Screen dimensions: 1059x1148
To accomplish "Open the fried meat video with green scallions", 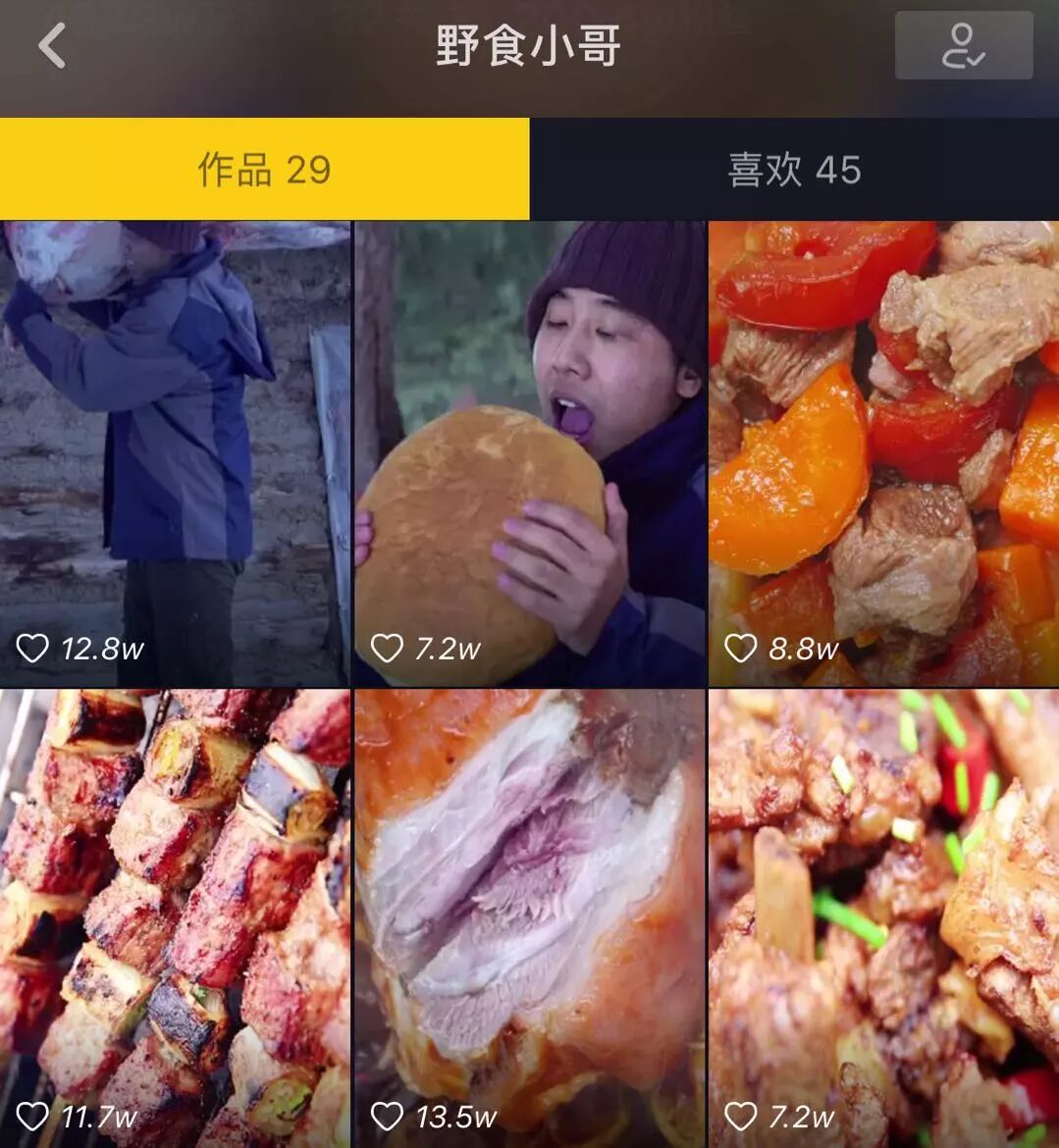I will point(883,917).
